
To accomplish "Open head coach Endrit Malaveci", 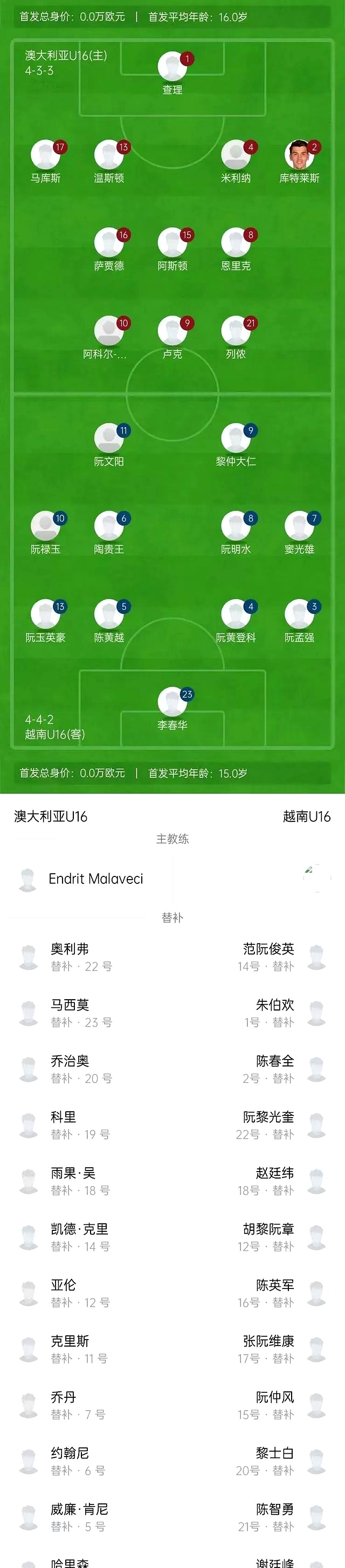I will (96, 879).
